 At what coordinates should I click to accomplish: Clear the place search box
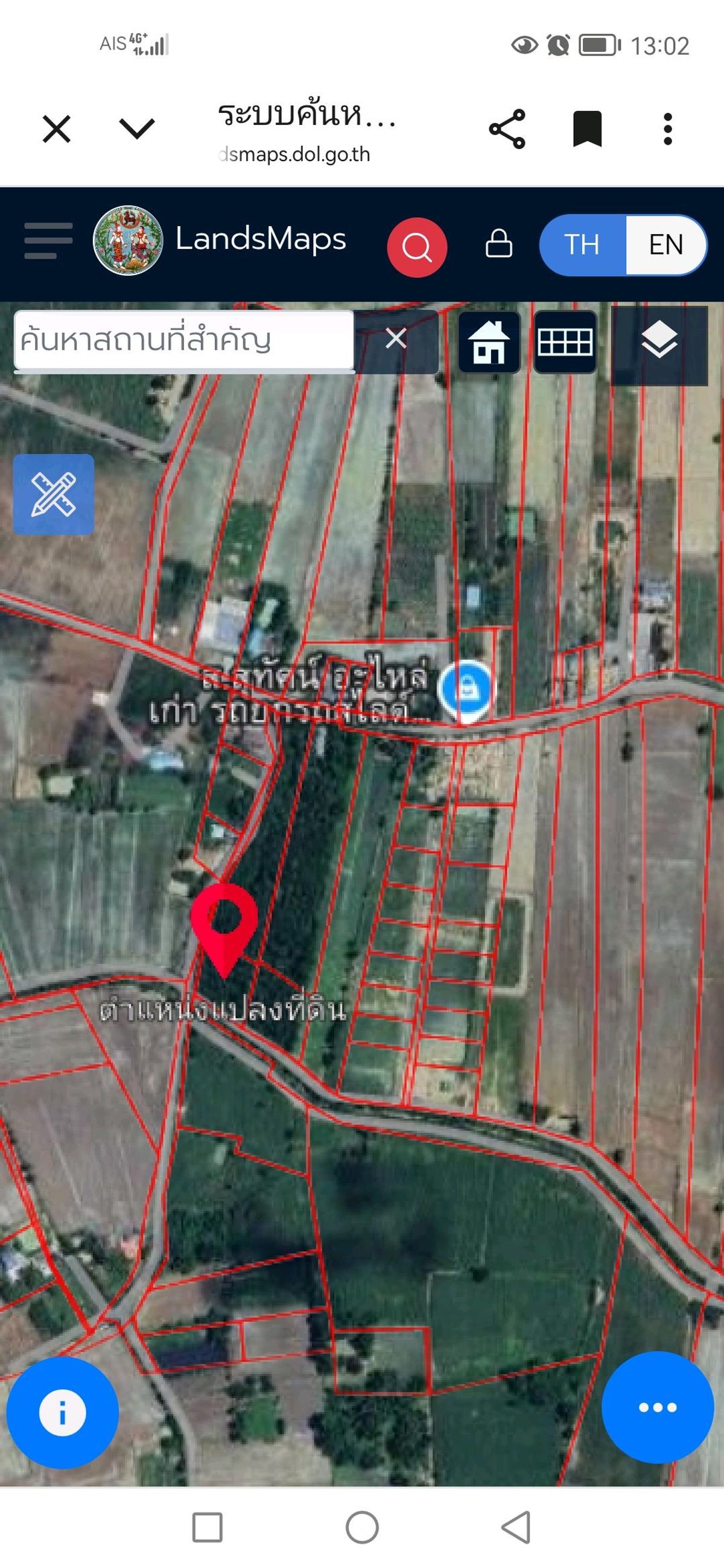[x=396, y=338]
